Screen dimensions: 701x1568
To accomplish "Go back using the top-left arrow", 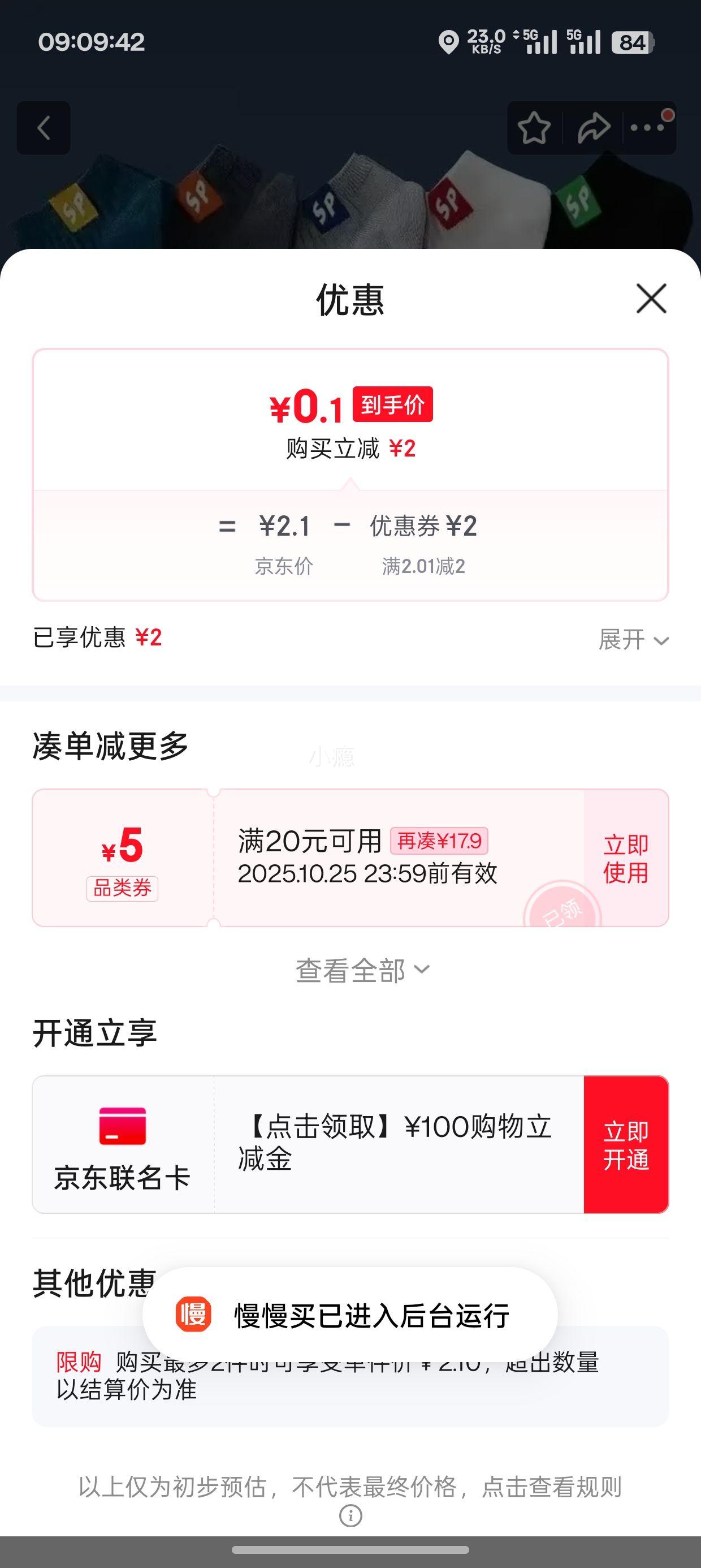I will 43,128.
